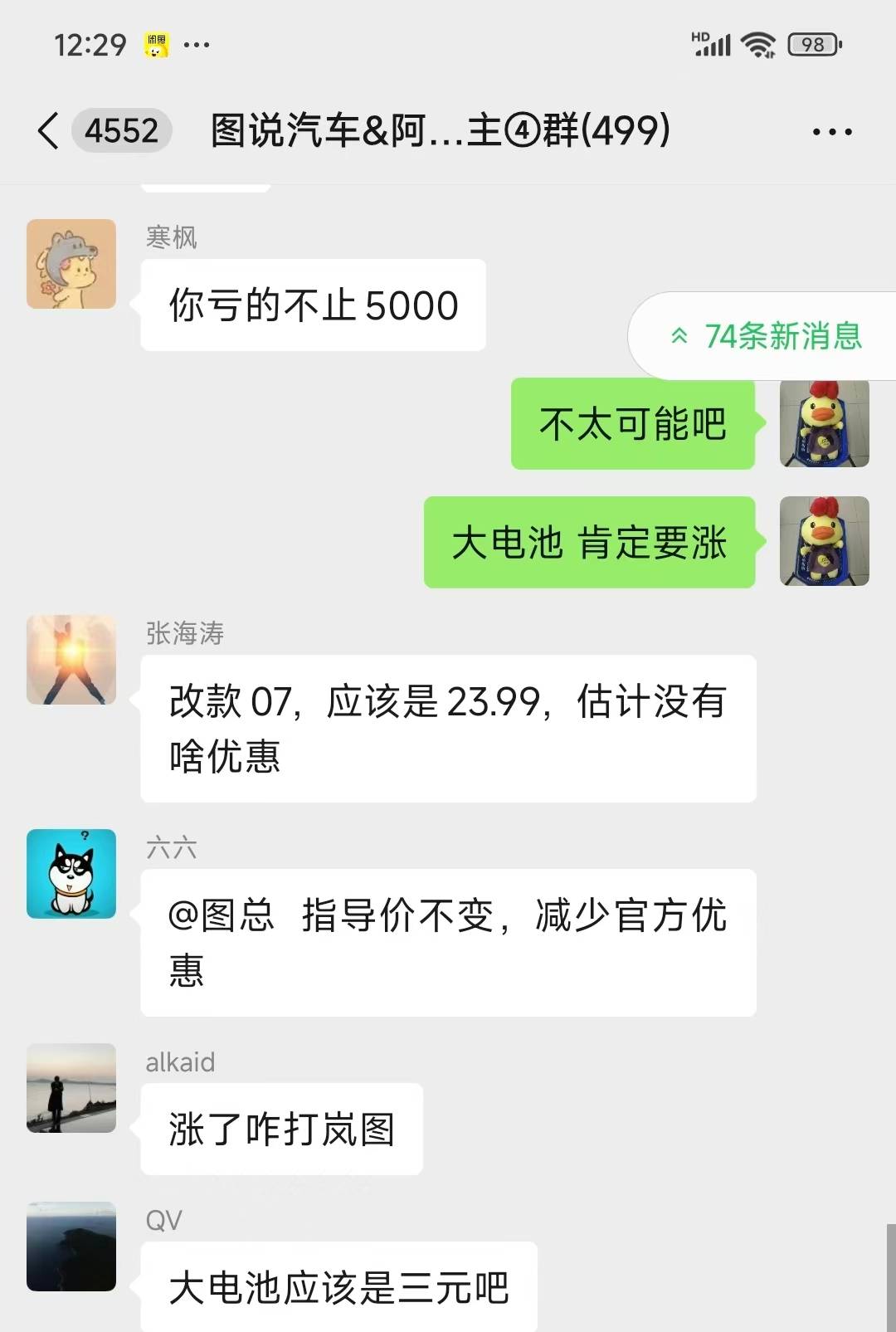Open alkaid's profile avatar
Screen dimensions: 896x1332
71,1088
